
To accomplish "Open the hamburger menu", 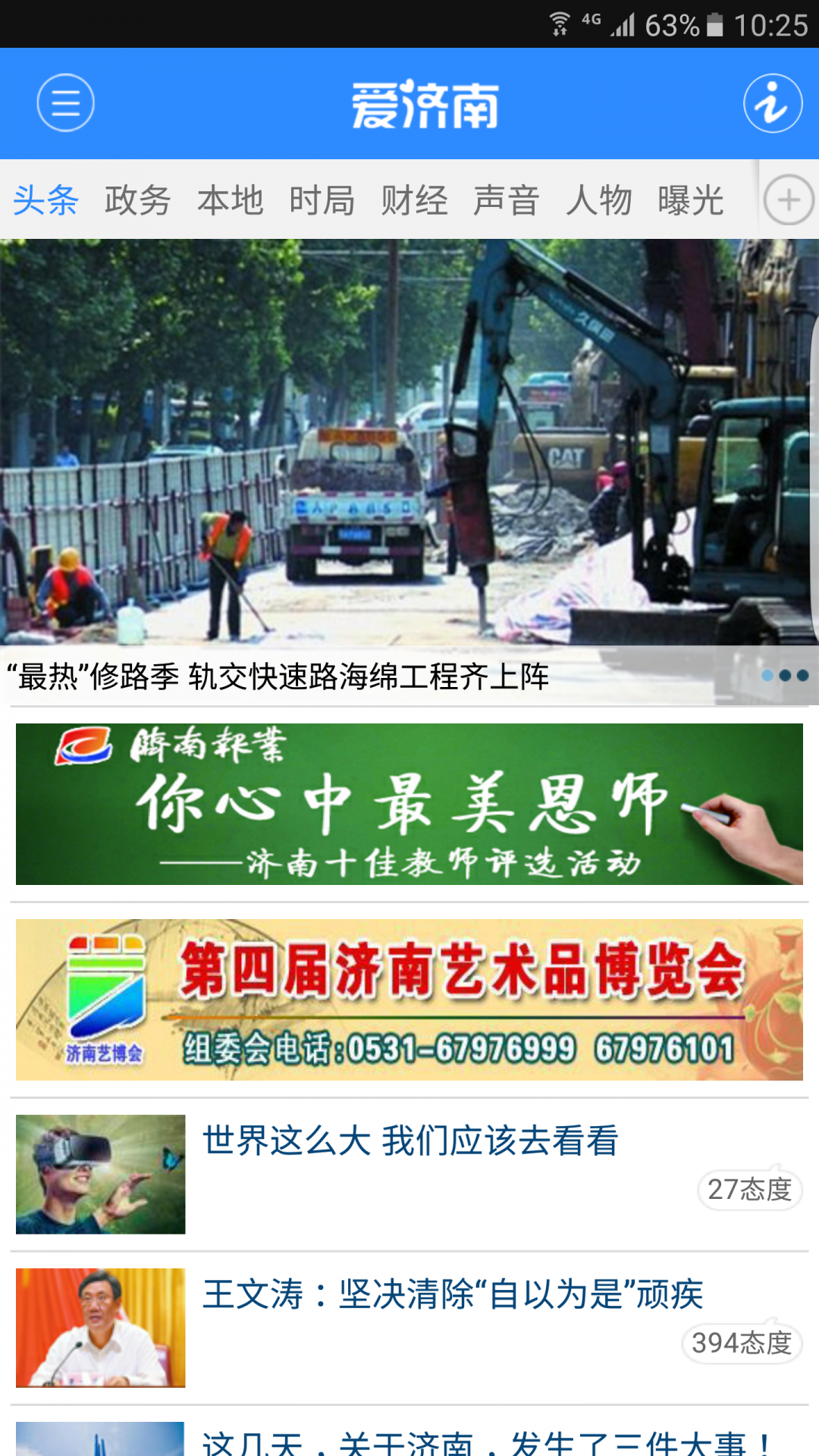I will point(64,104).
